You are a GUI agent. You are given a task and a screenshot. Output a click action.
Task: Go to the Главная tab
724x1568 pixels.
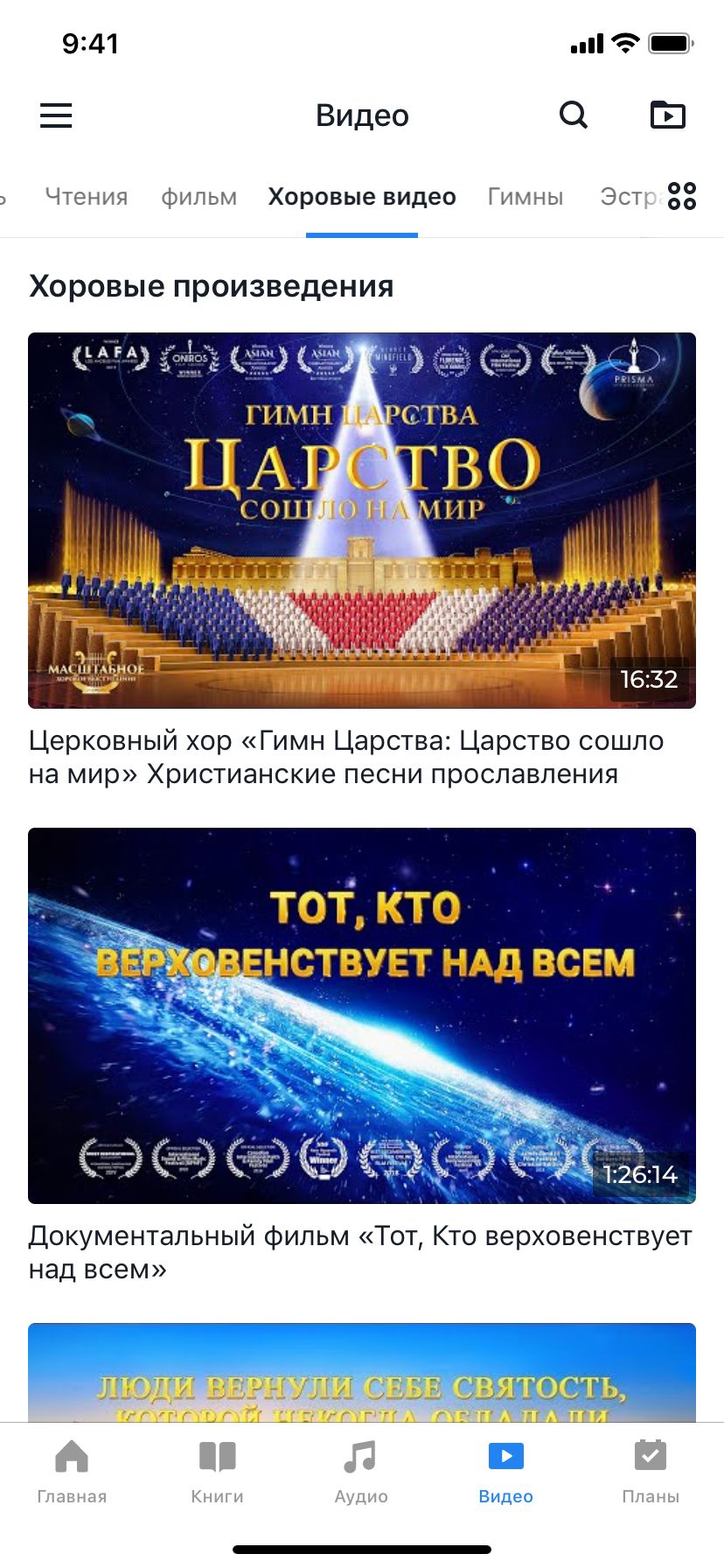tap(72, 1472)
